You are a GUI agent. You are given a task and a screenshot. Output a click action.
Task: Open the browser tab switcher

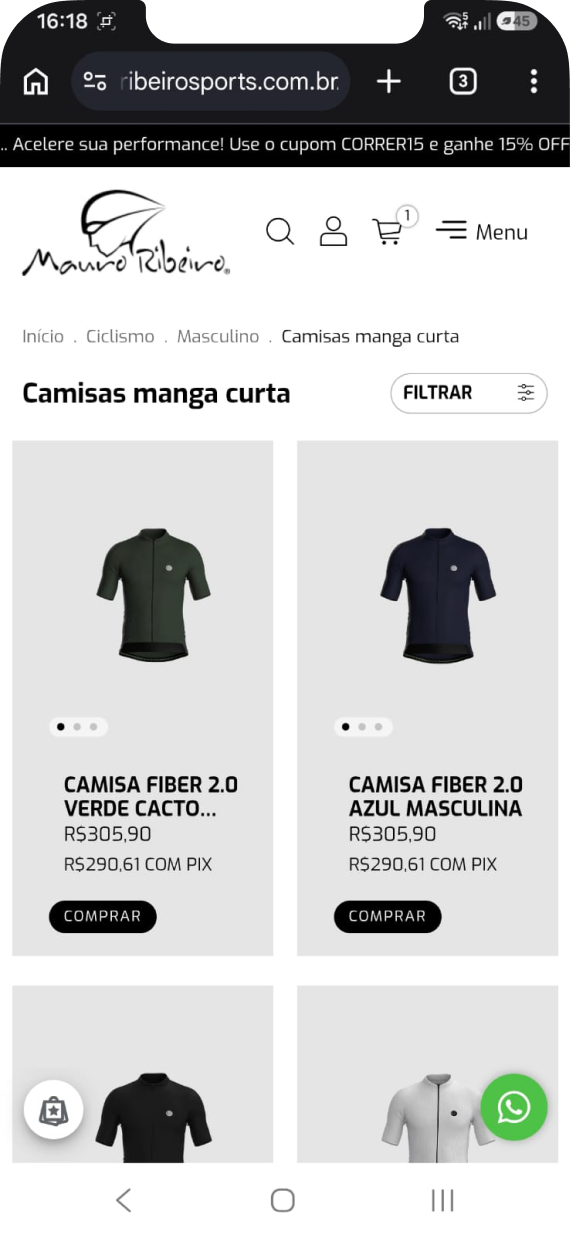(x=462, y=81)
